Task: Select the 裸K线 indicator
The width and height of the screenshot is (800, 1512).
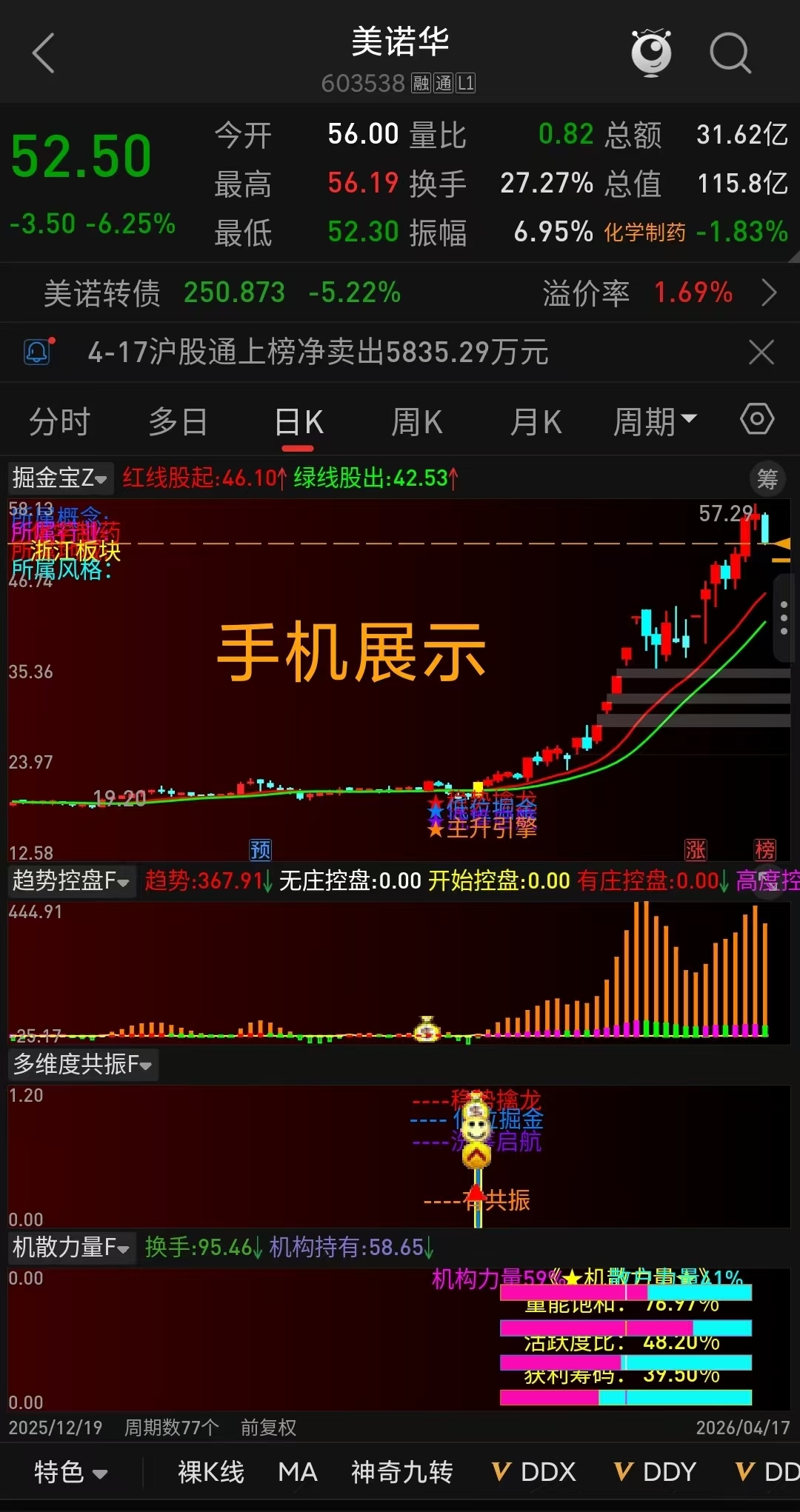Action: tap(211, 1472)
